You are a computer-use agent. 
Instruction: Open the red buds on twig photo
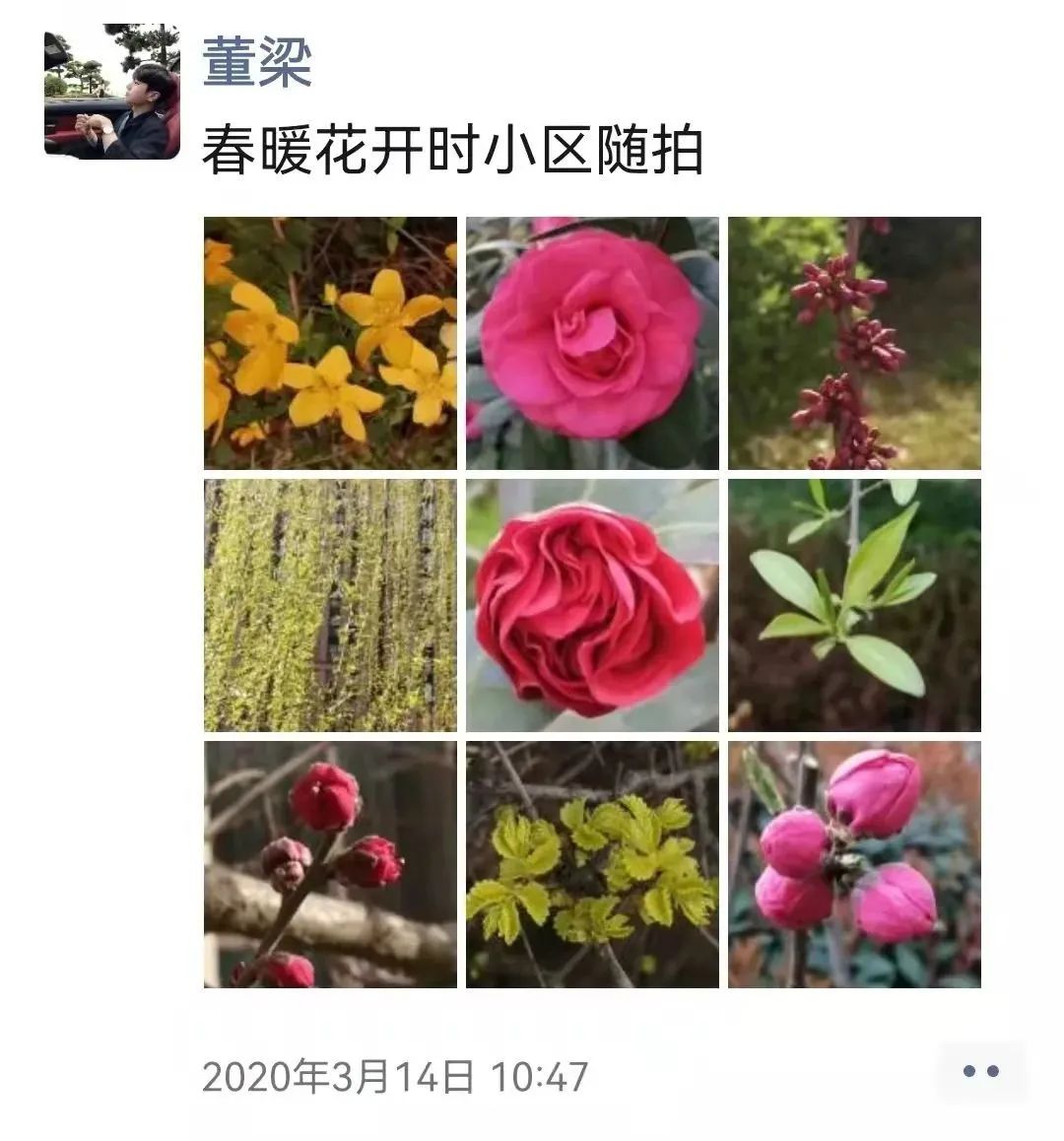pyautogui.click(x=330, y=864)
